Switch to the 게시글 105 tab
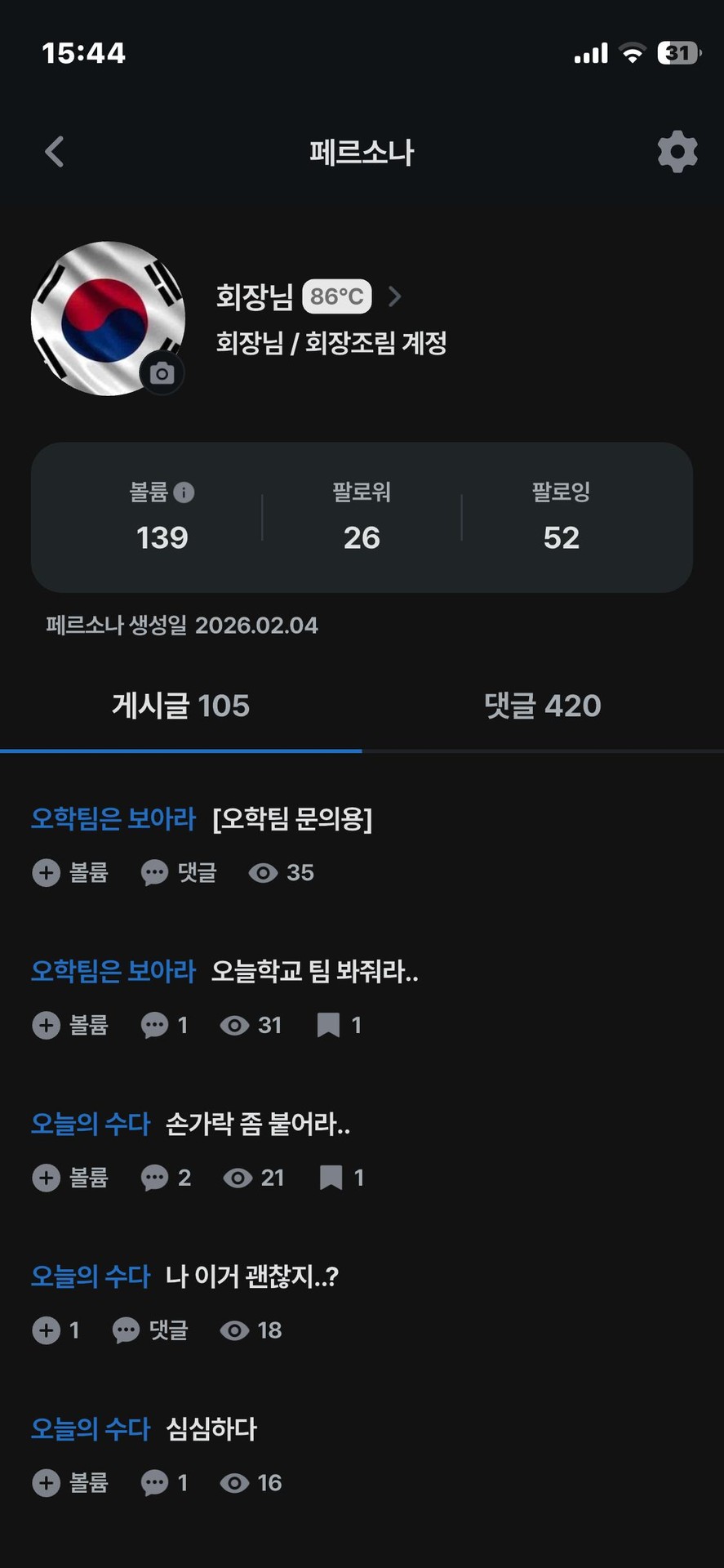The height and width of the screenshot is (1568, 724). click(180, 706)
